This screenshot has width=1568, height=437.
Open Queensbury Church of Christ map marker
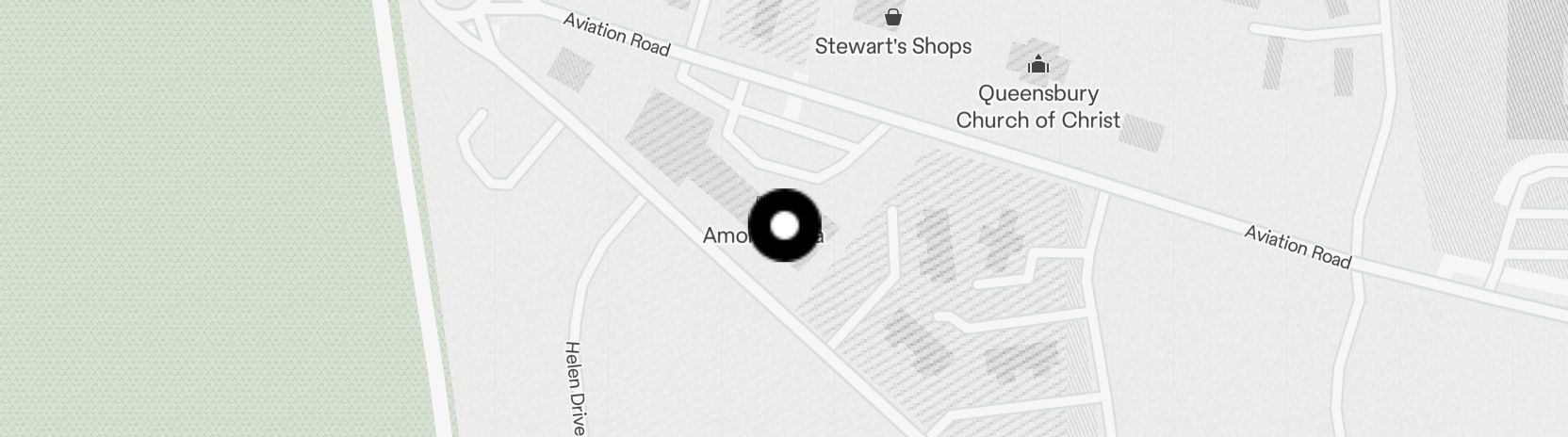pyautogui.click(x=1038, y=65)
